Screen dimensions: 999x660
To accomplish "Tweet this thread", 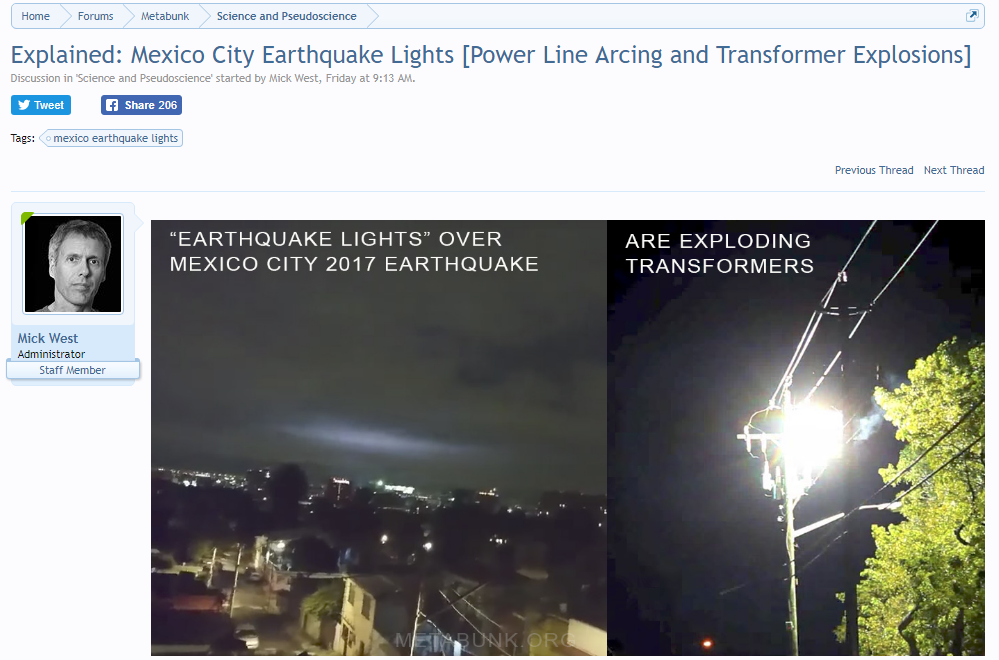I will [x=41, y=105].
